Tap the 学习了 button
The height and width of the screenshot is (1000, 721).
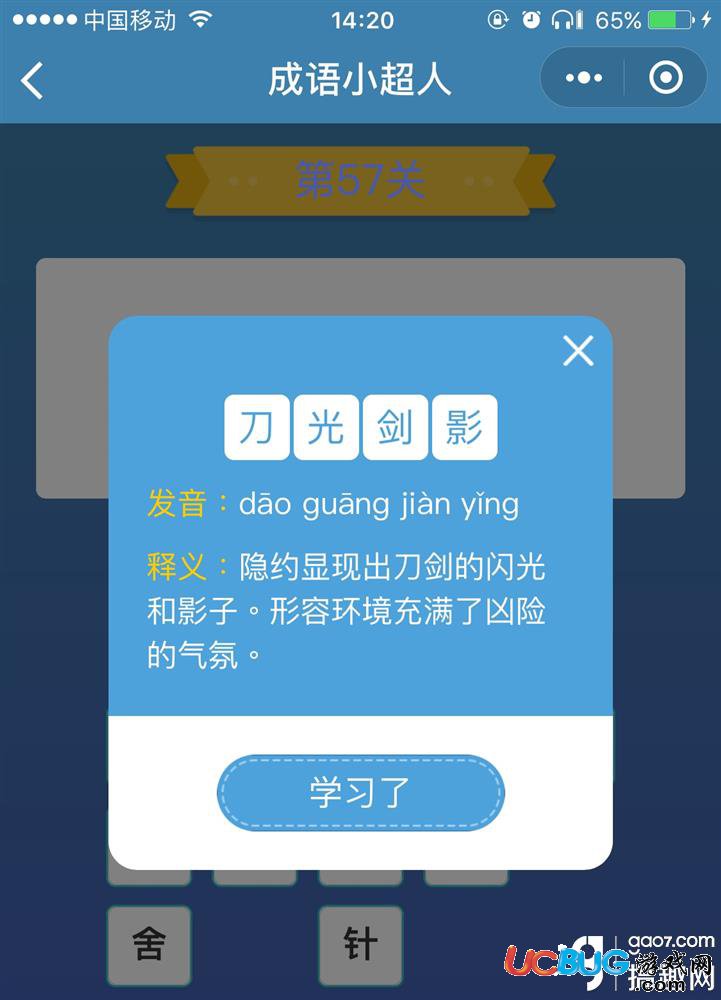[x=360, y=793]
